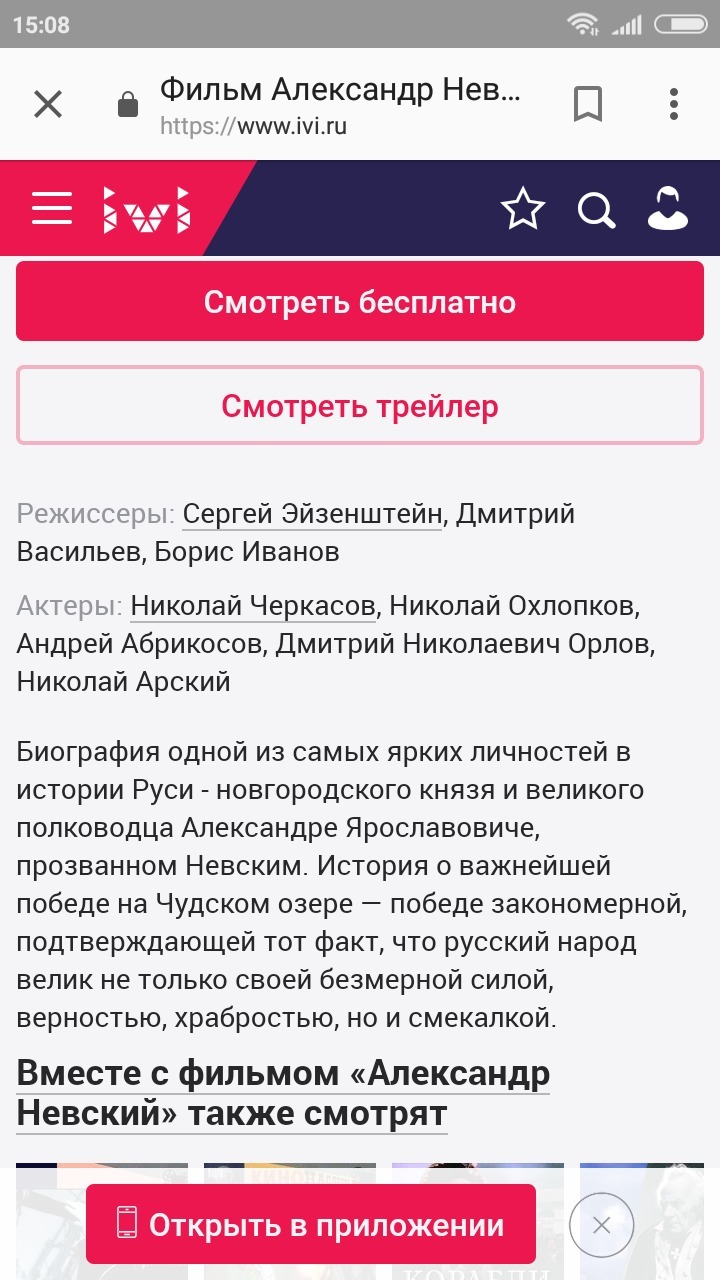Dismiss the open-in-app banner

601,1225
